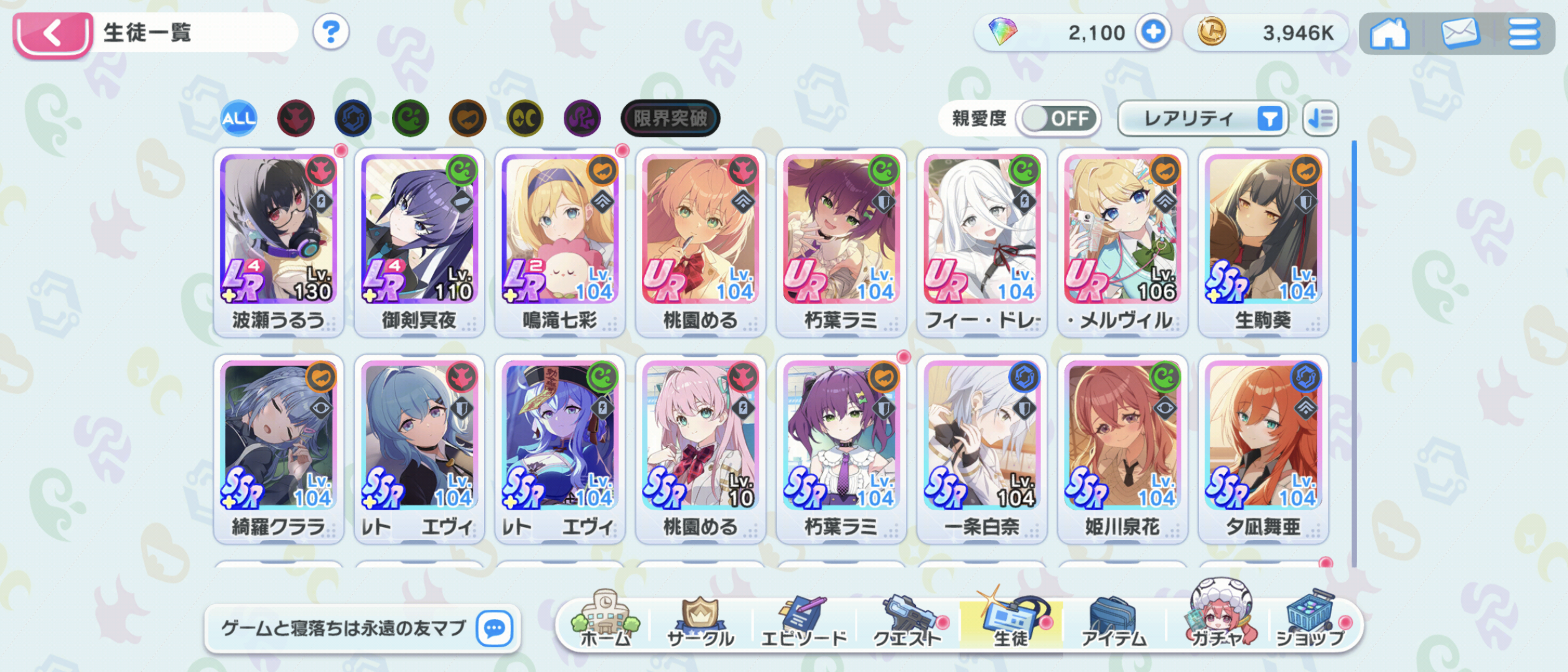Open the mailbox envelope icon
Image resolution: width=1568 pixels, height=672 pixels.
(x=1460, y=34)
